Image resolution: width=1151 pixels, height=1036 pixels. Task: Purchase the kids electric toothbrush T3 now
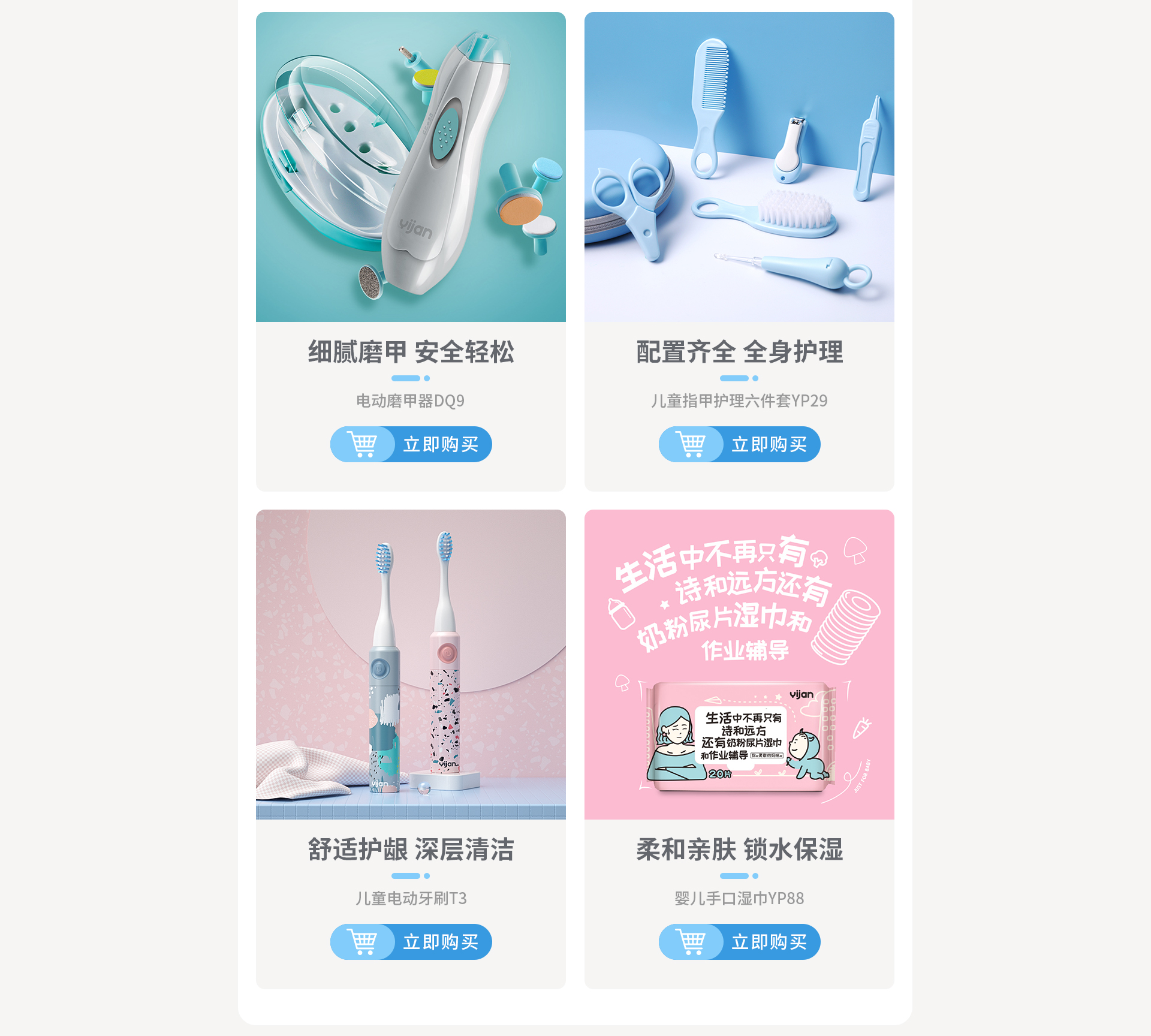(x=411, y=942)
